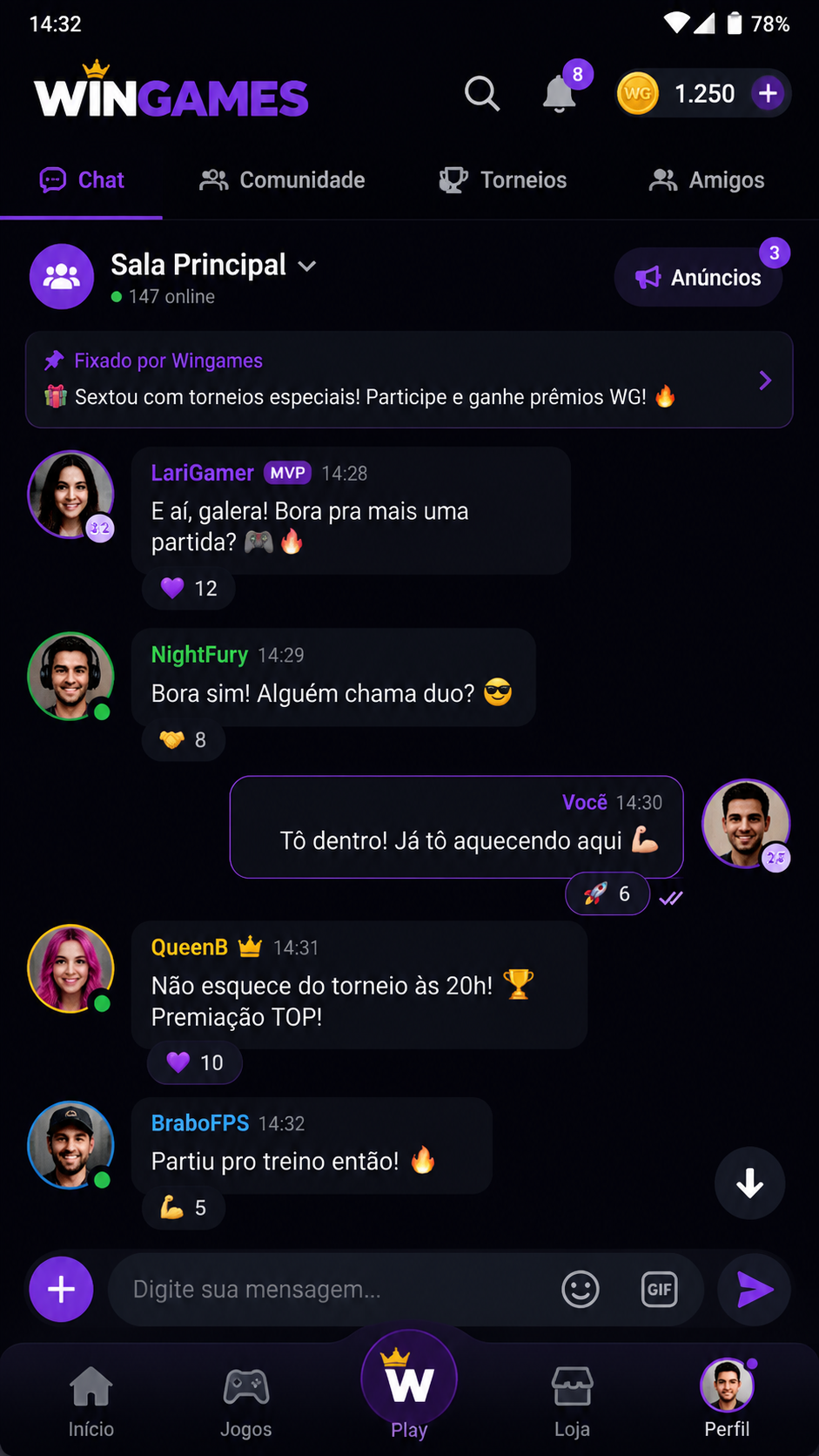React with the heart on LariGamer's message
This screenshot has height=1456, width=819.
coord(189,589)
